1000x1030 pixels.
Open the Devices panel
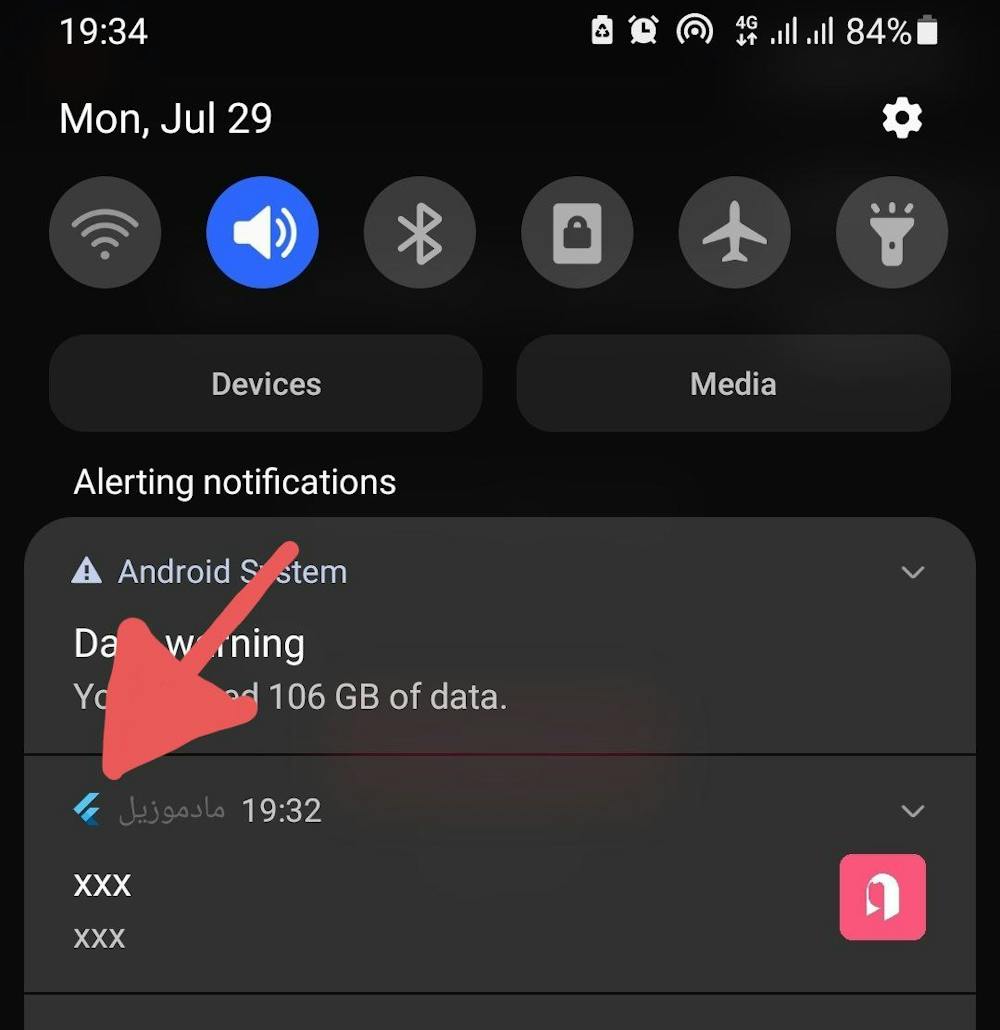point(266,383)
